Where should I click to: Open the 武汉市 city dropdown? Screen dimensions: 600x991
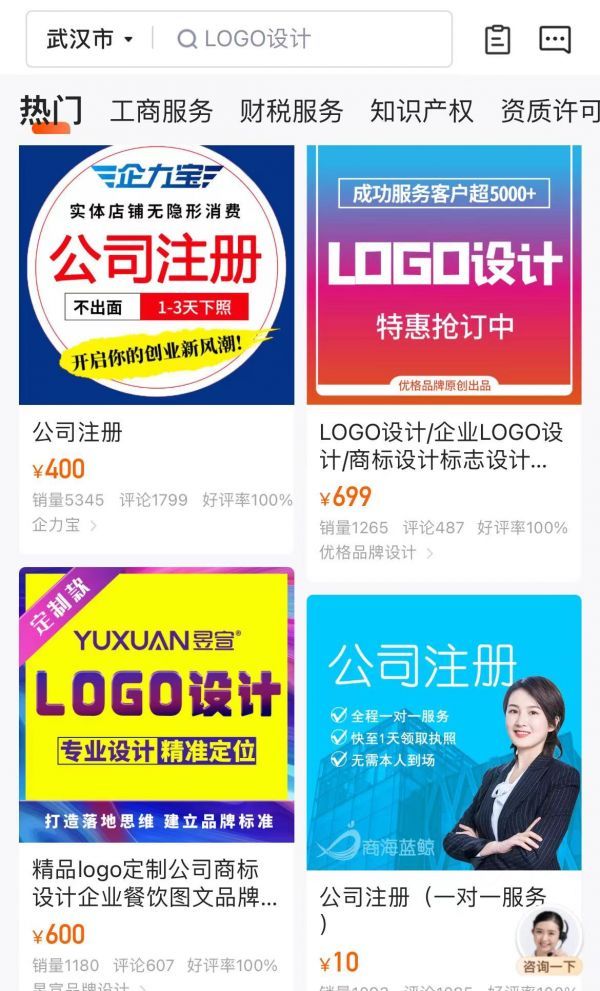(90, 40)
